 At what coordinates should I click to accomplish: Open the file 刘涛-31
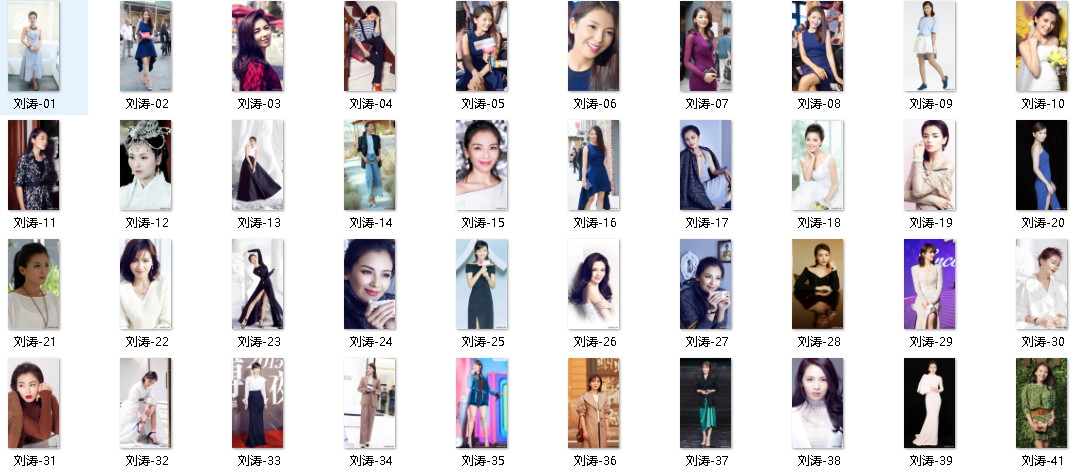34,403
